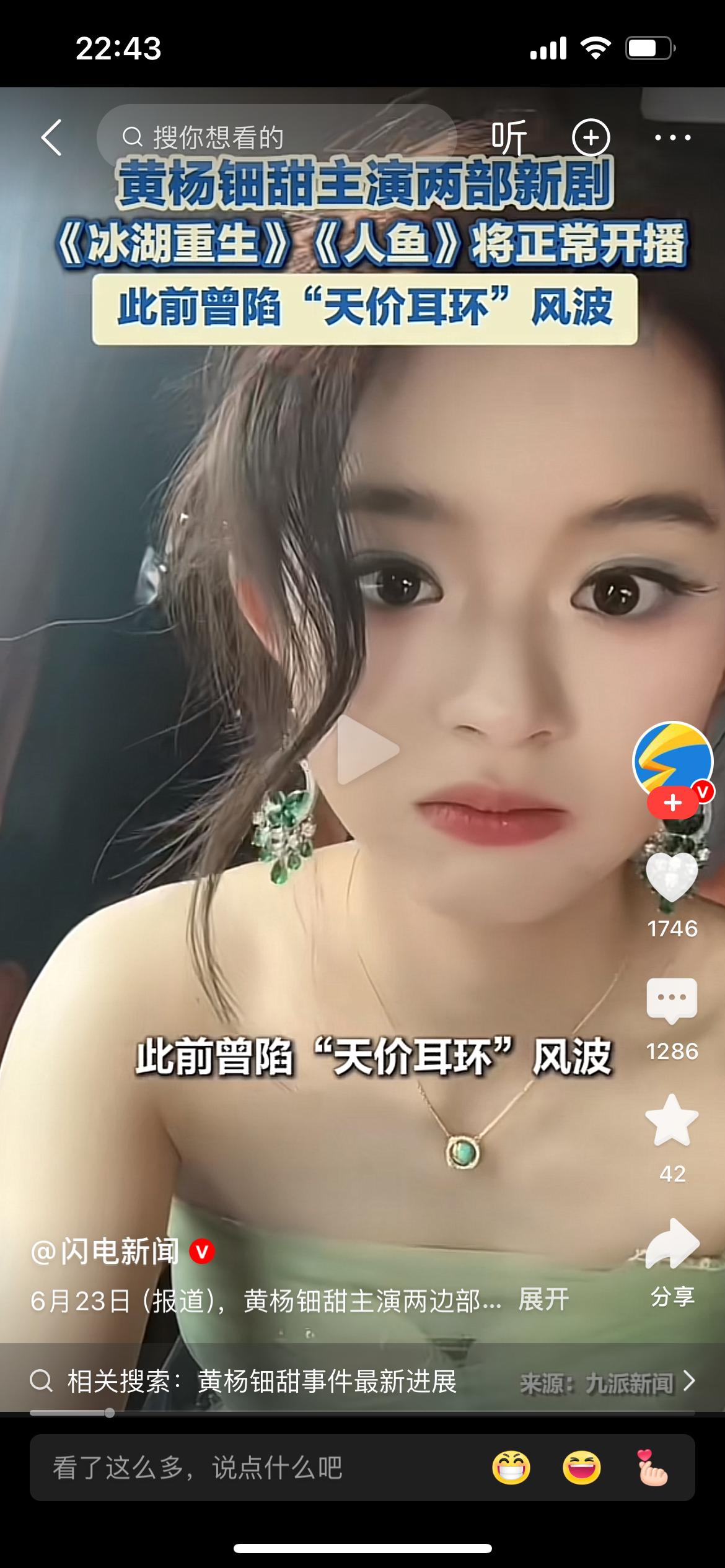Send the finger heart emoji
The height and width of the screenshot is (1568, 725).
tap(652, 1468)
